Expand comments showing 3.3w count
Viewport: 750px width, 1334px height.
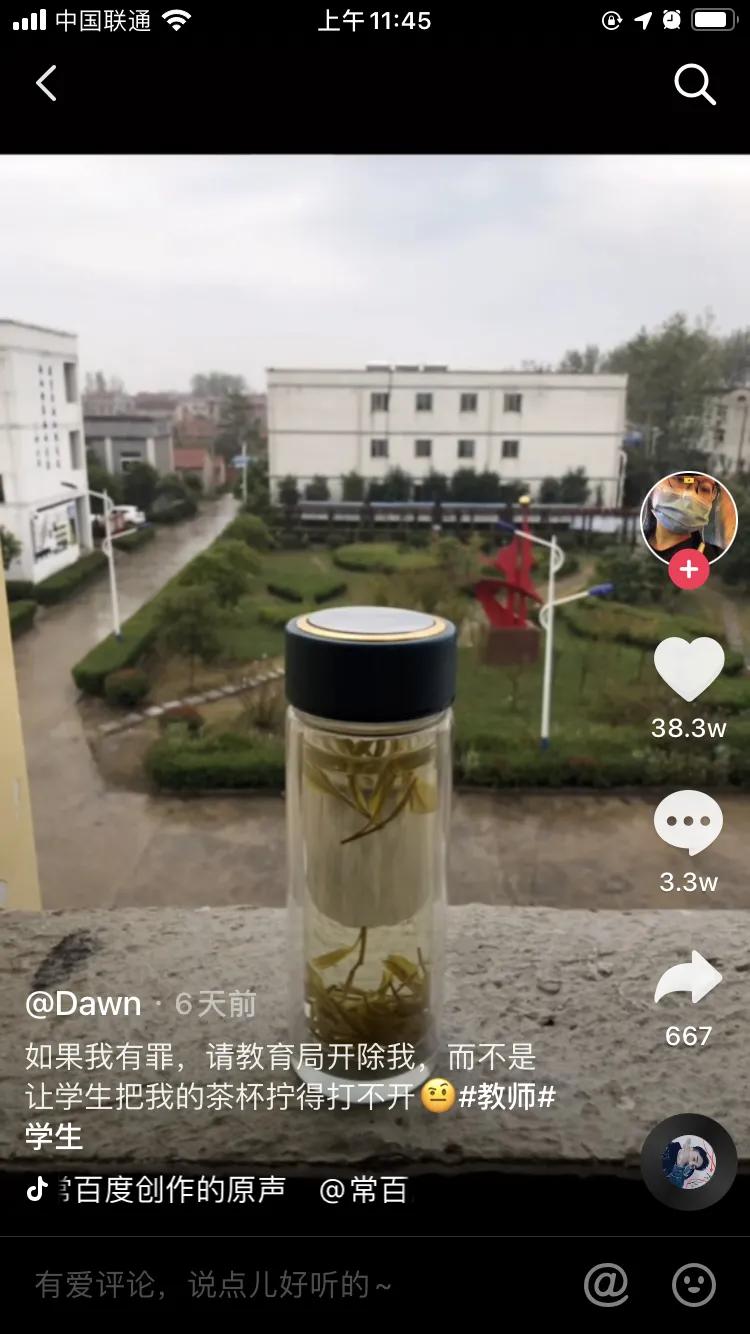coord(689,820)
